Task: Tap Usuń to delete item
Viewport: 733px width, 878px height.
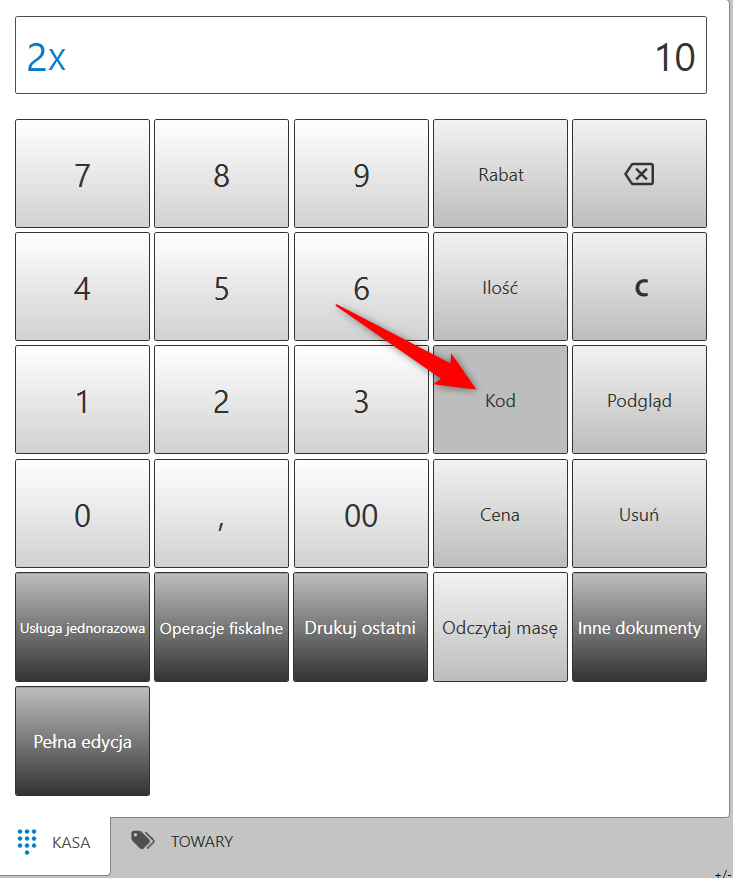Action: (x=639, y=515)
